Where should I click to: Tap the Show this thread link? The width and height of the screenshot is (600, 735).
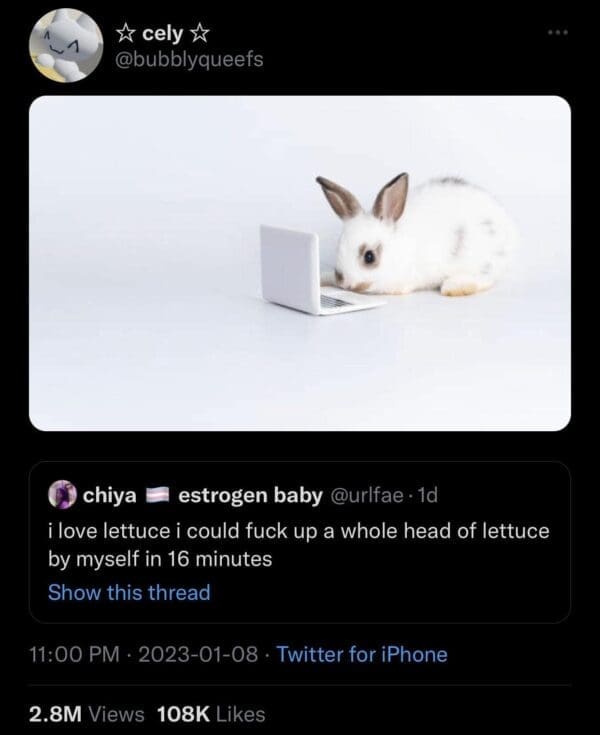(x=129, y=592)
